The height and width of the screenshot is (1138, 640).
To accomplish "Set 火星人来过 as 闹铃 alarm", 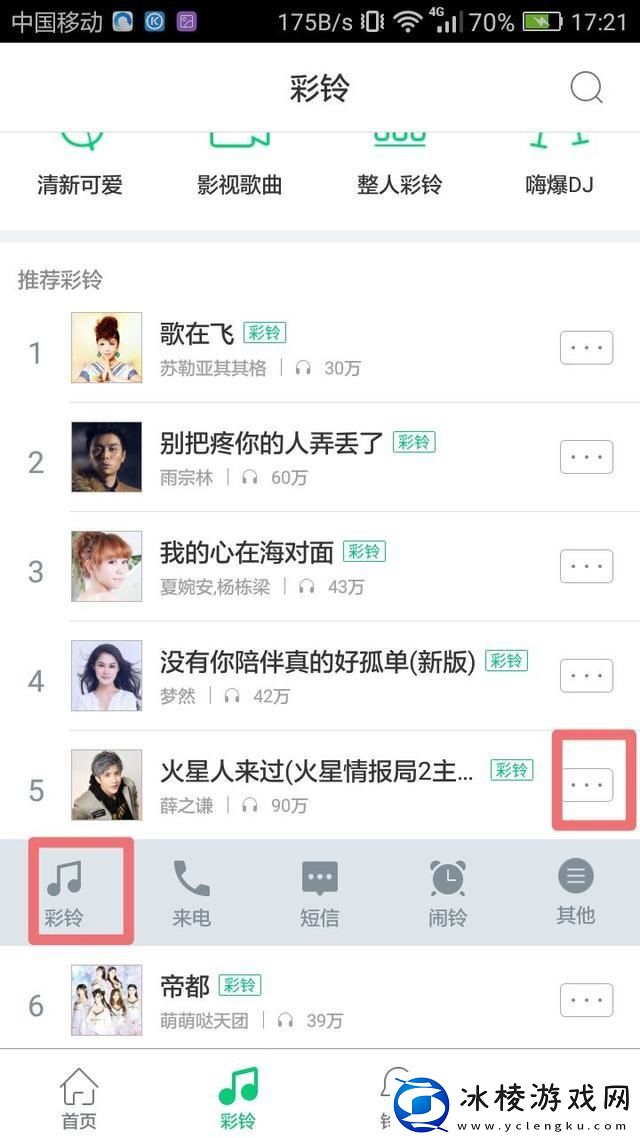I will (x=447, y=892).
